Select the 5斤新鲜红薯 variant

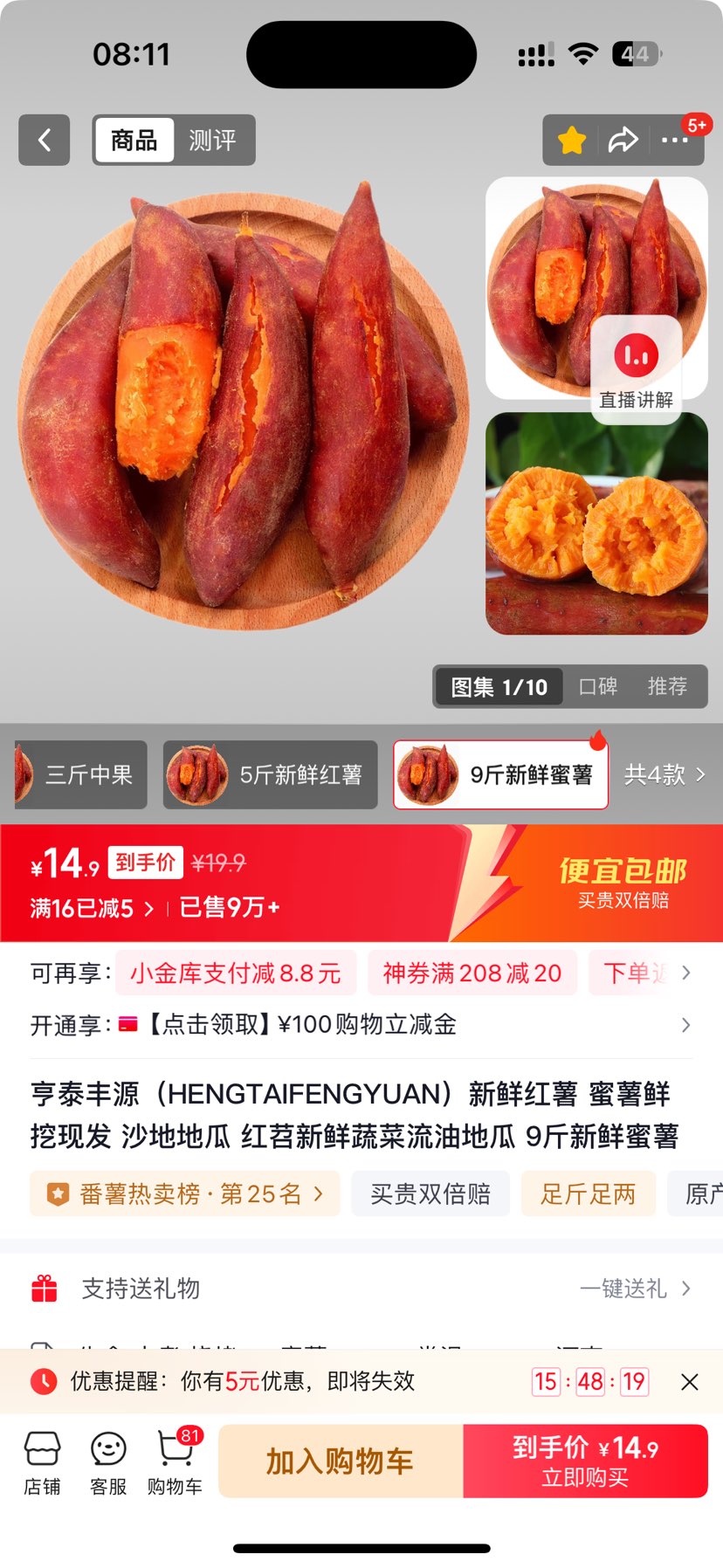[x=271, y=774]
